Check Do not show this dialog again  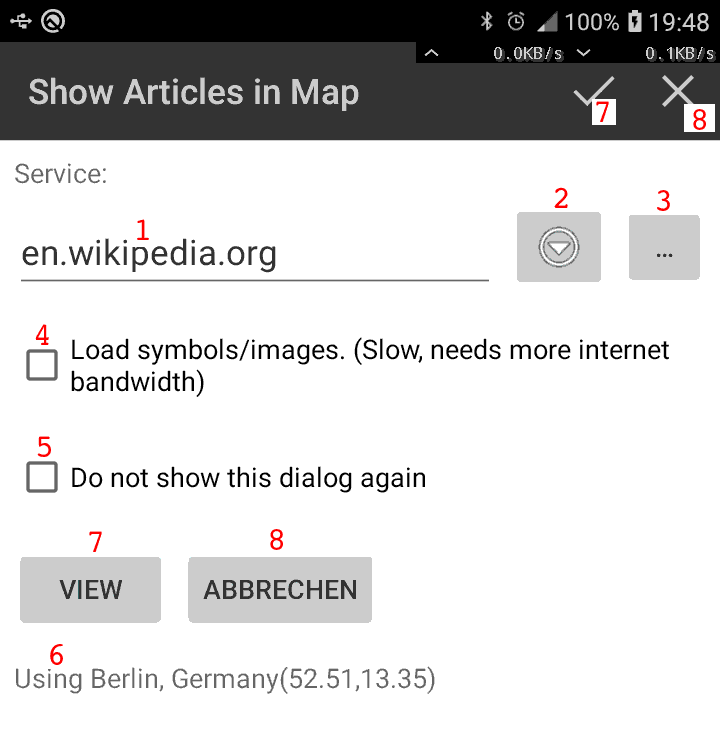42,478
